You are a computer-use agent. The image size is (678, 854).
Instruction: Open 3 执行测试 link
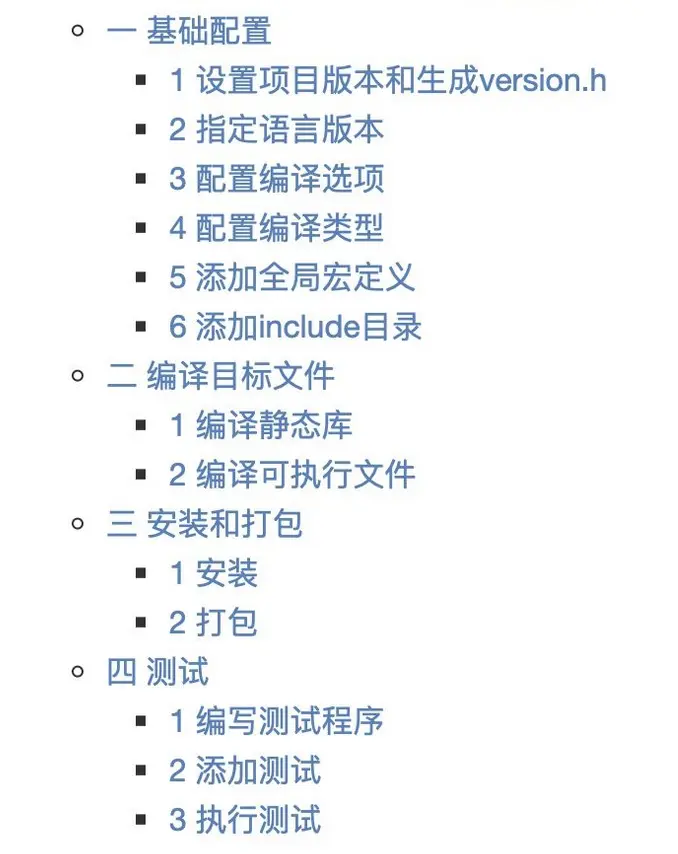point(245,820)
